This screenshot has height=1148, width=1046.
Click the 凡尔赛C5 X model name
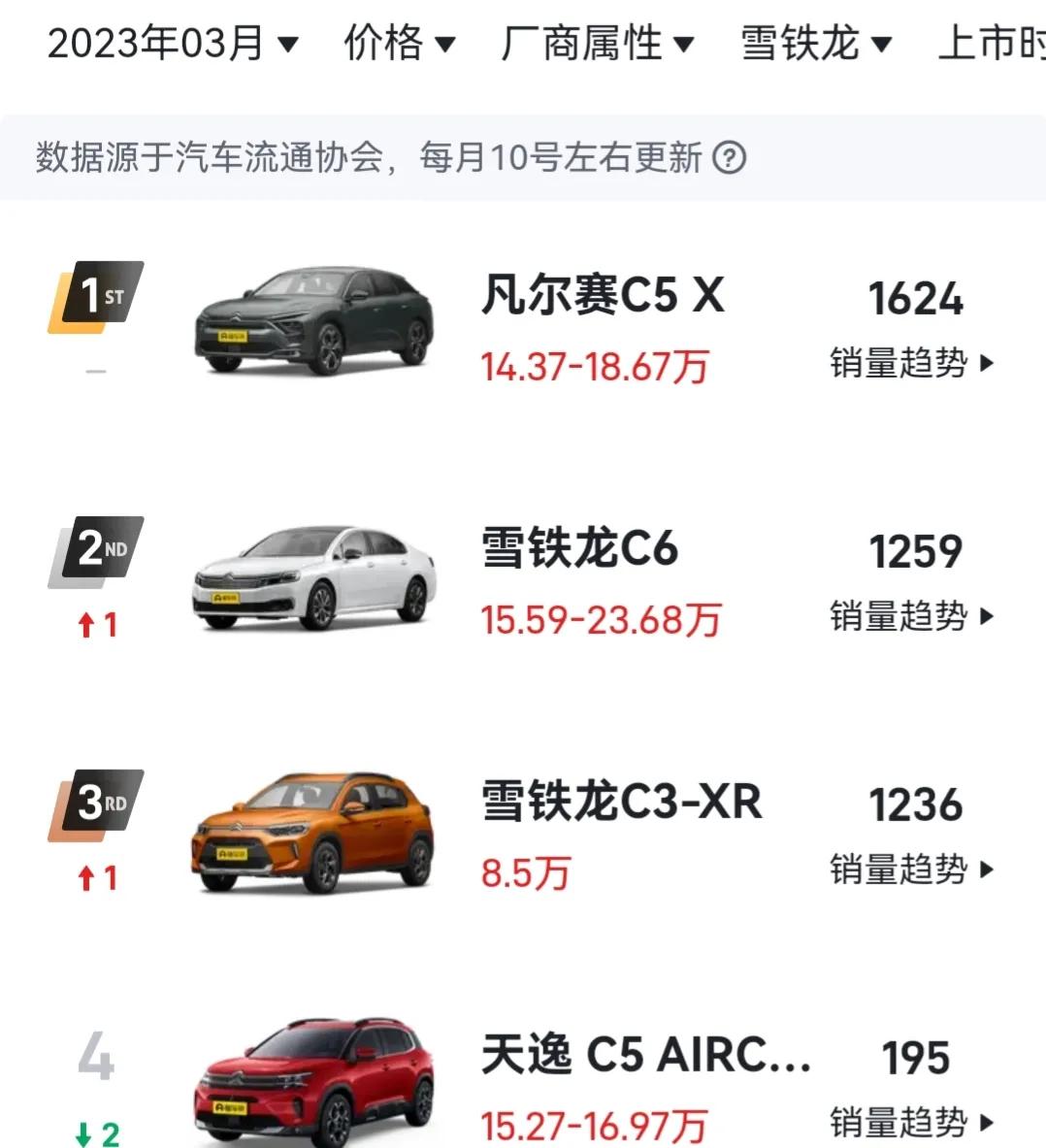click(602, 296)
